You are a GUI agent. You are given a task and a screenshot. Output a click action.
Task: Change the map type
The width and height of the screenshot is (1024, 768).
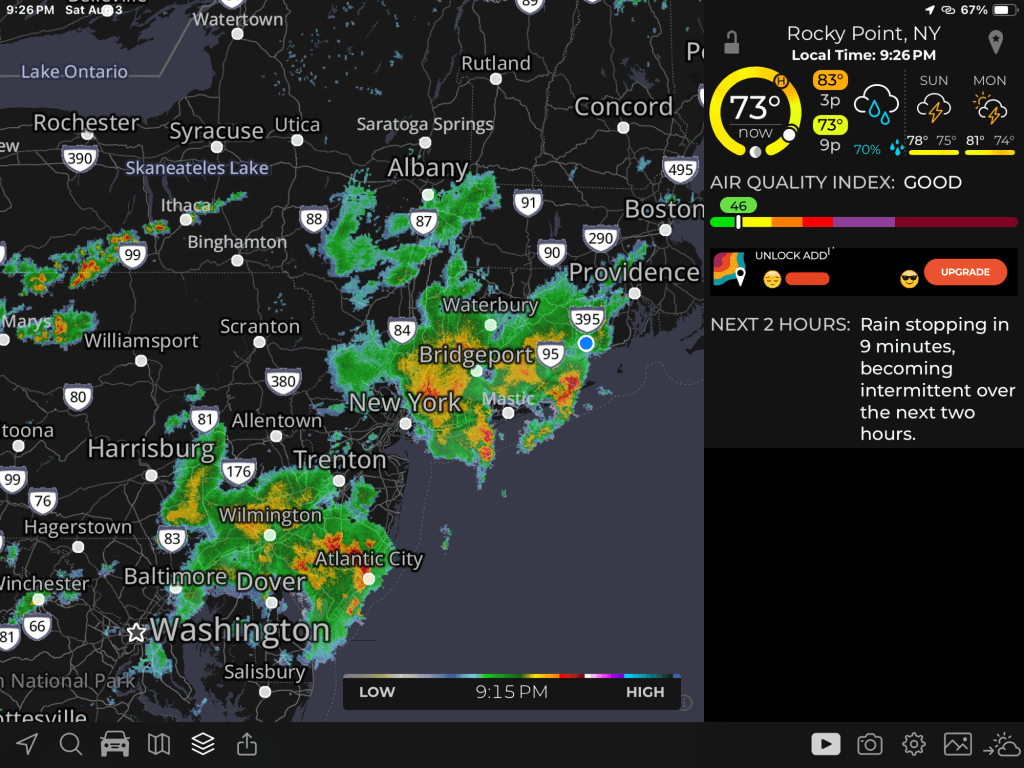coord(159,744)
